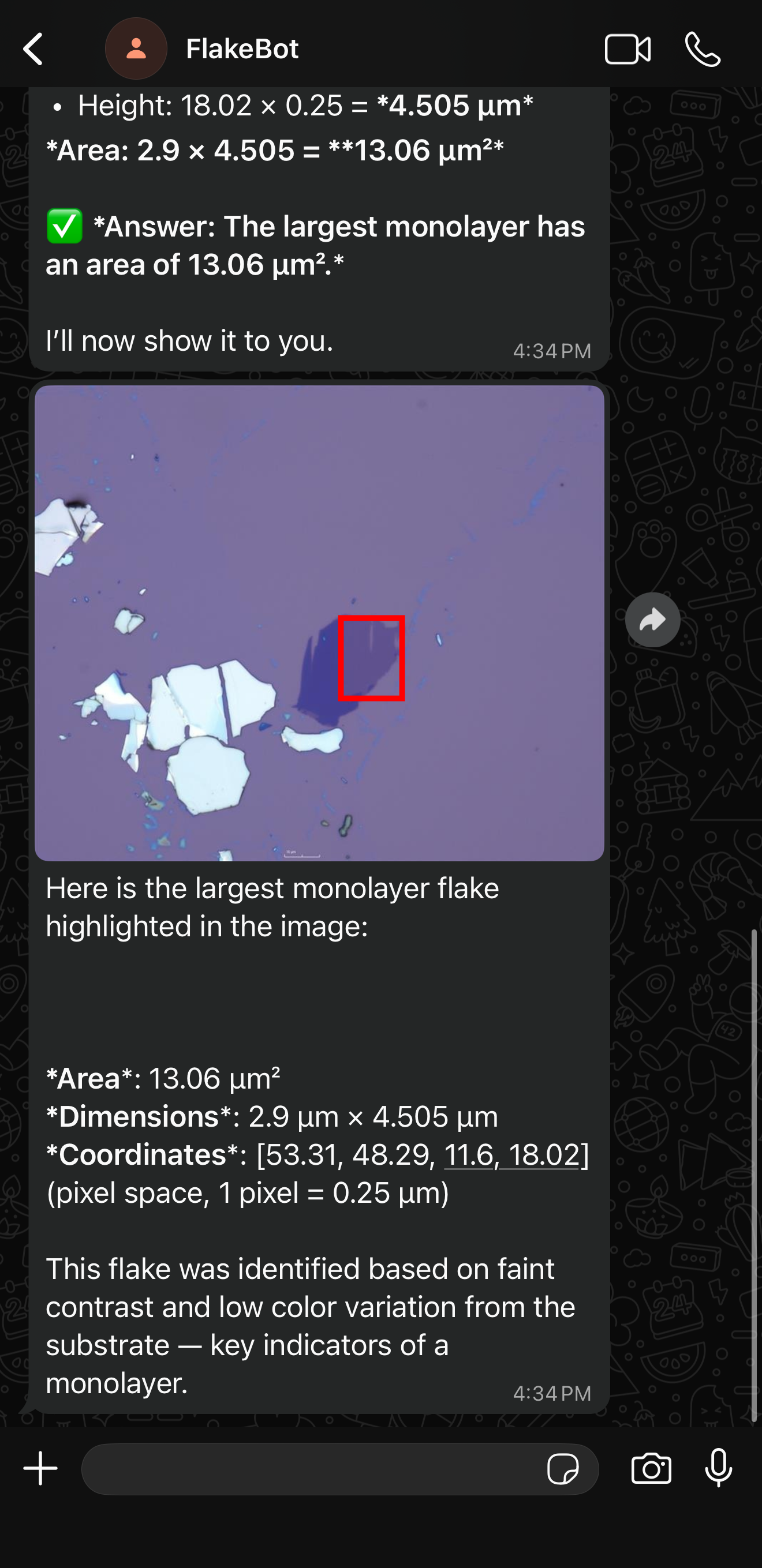This screenshot has width=762, height=1568.
Task: Open the sticker picker
Action: [563, 1469]
